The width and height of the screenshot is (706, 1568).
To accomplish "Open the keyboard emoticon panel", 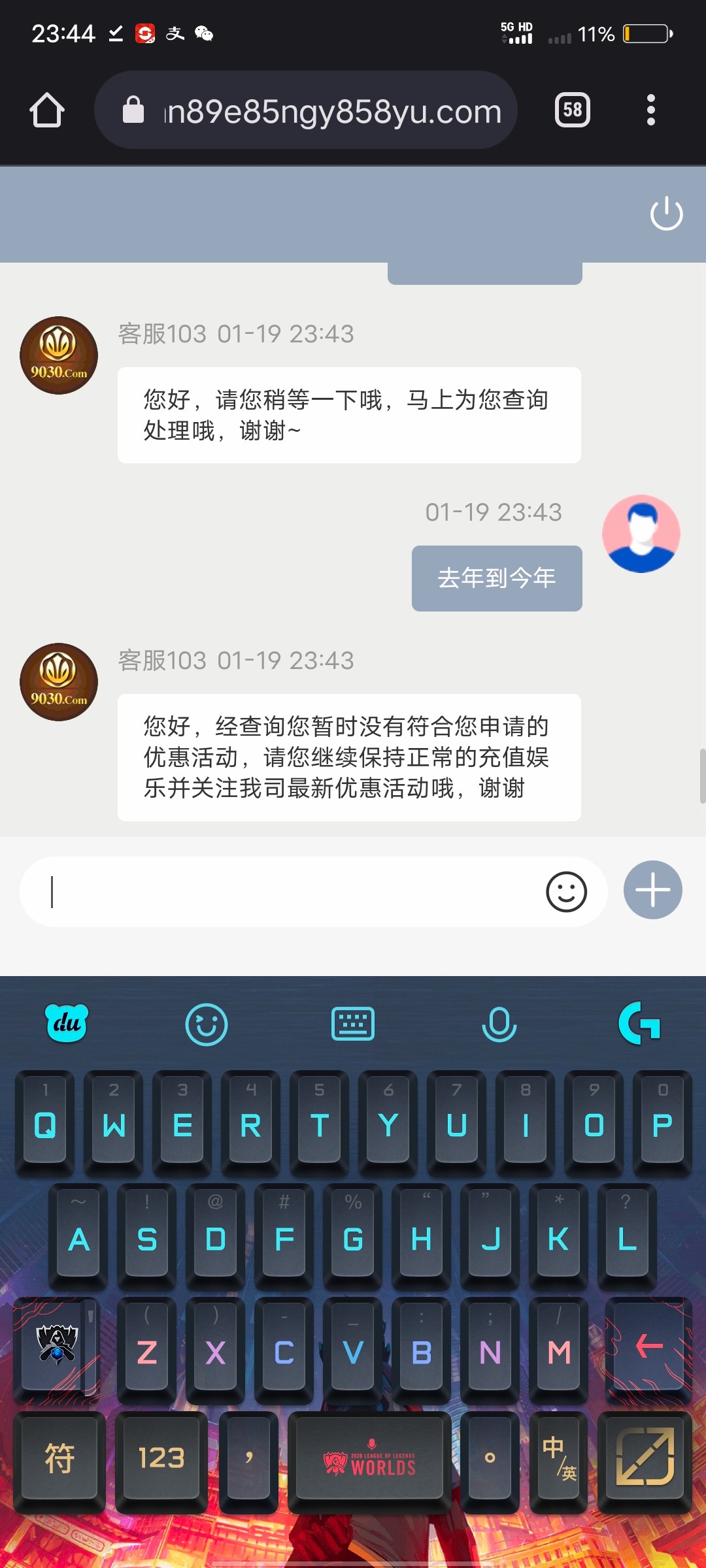I will [x=207, y=1024].
